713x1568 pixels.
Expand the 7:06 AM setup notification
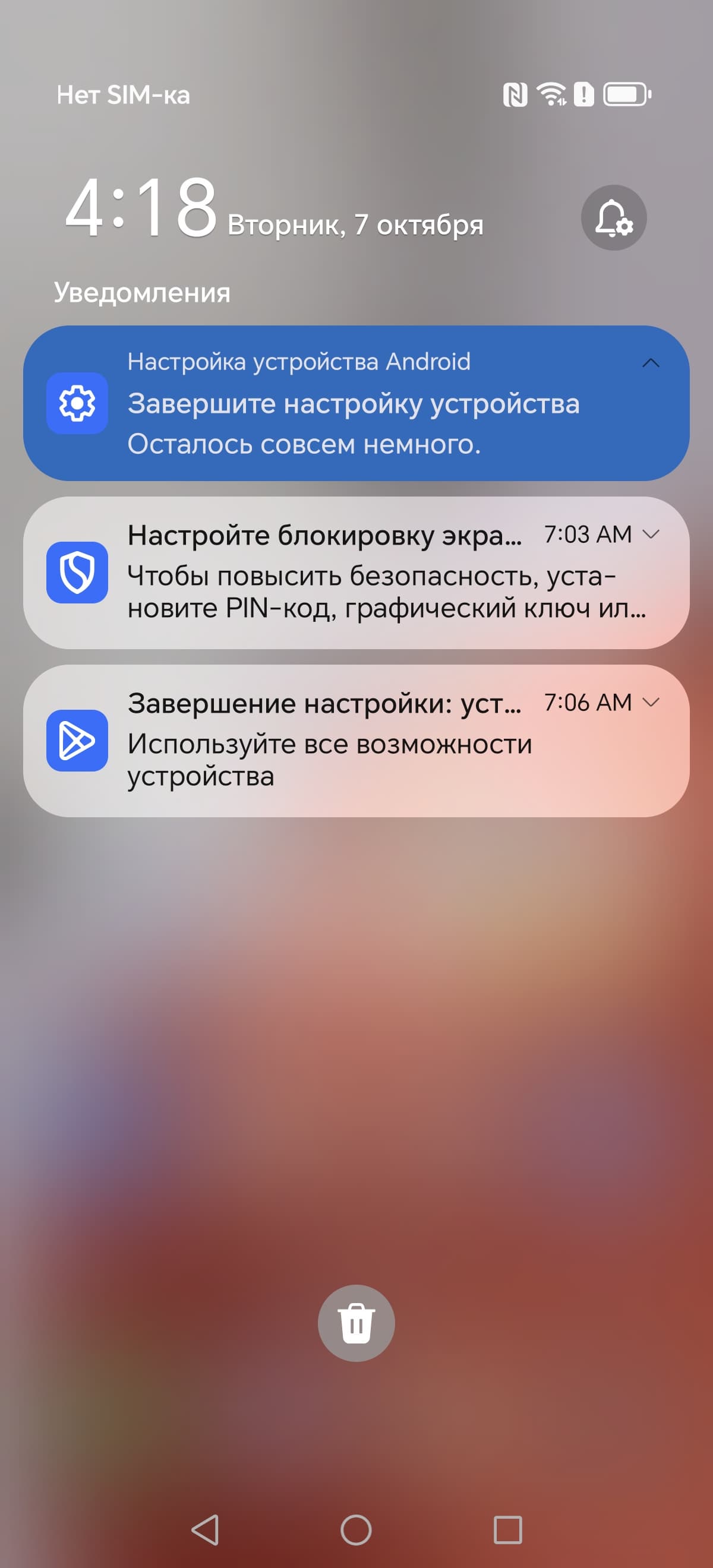pyautogui.click(x=651, y=703)
